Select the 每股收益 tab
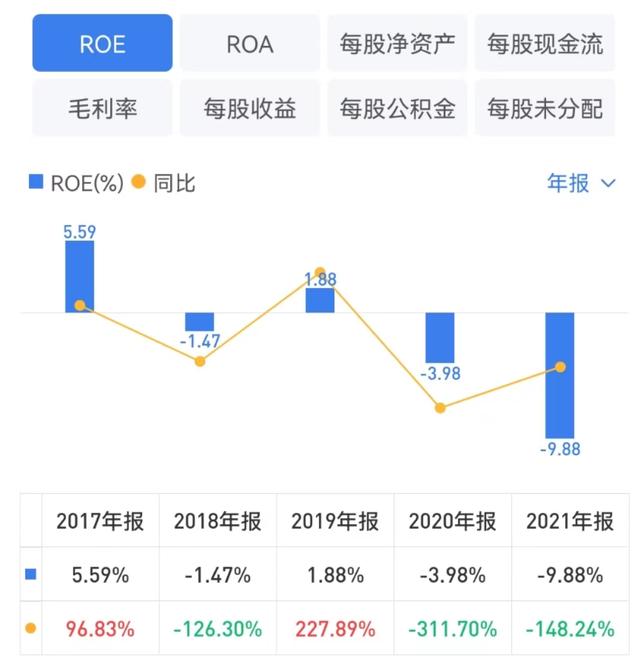This screenshot has height=668, width=640. 249,108
